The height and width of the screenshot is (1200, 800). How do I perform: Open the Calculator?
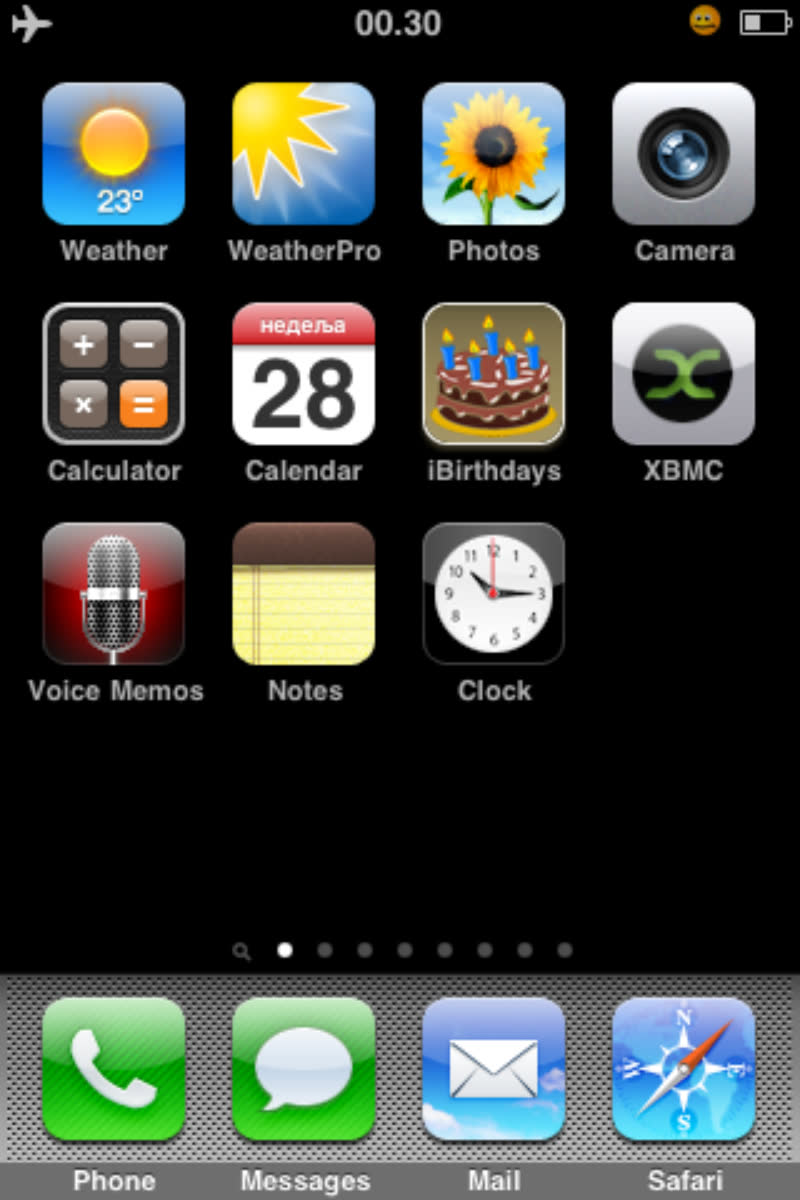click(114, 374)
